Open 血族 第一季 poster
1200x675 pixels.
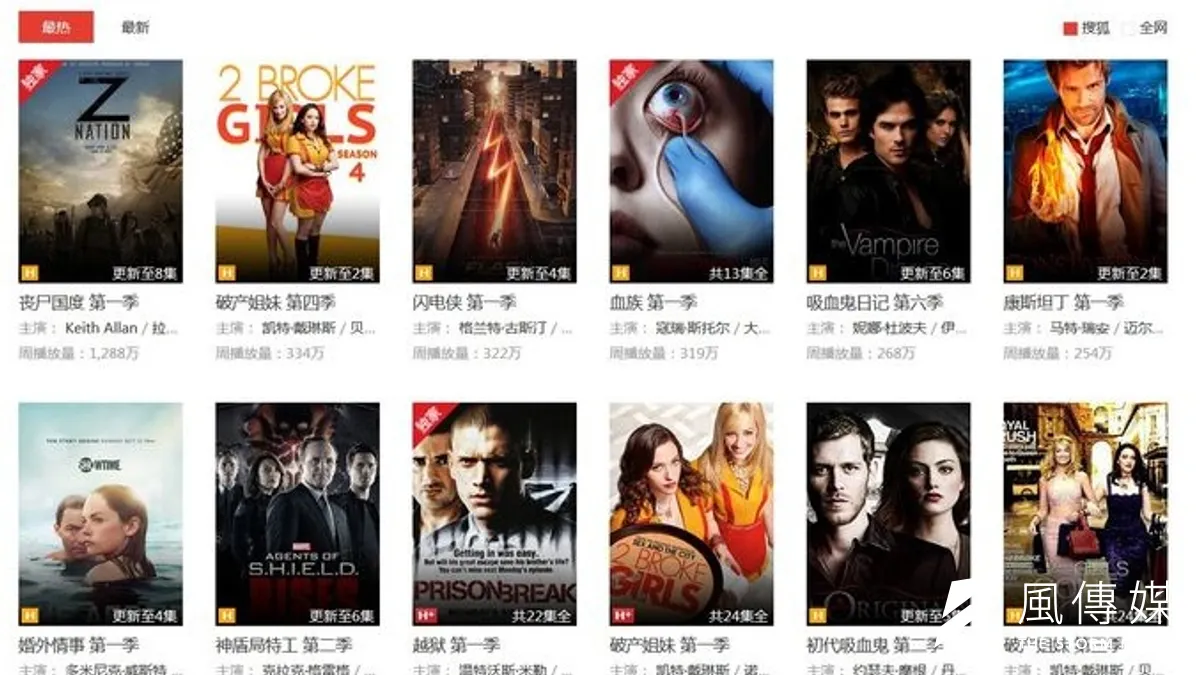point(691,171)
